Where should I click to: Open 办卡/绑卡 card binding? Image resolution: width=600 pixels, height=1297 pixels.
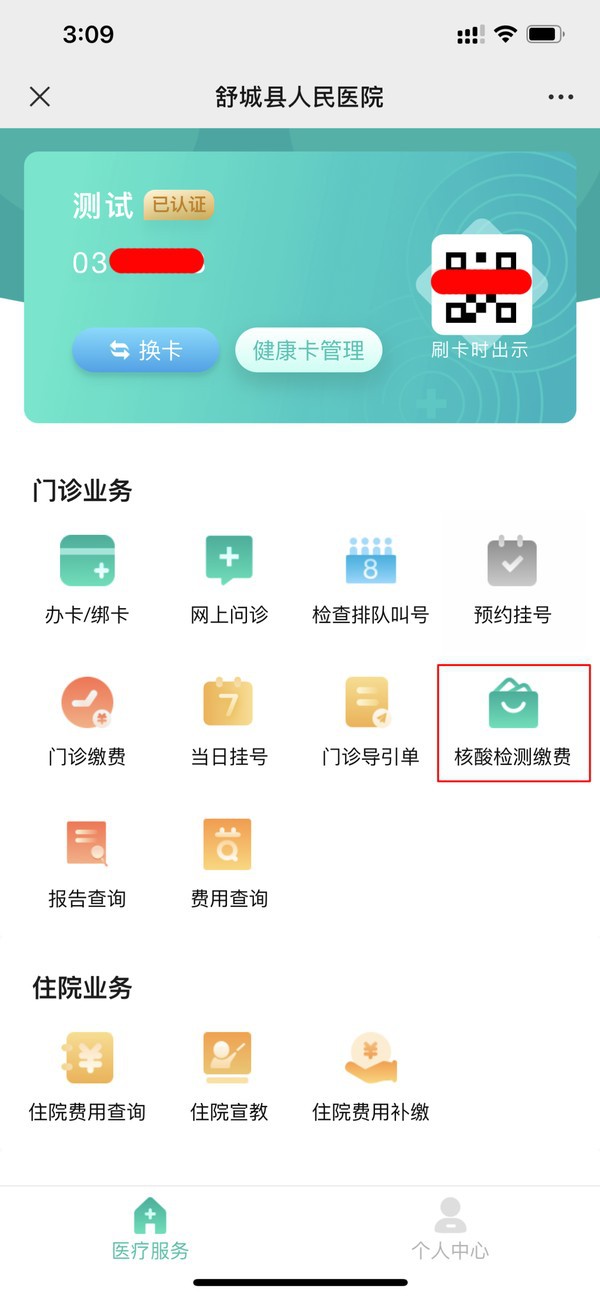[88, 580]
